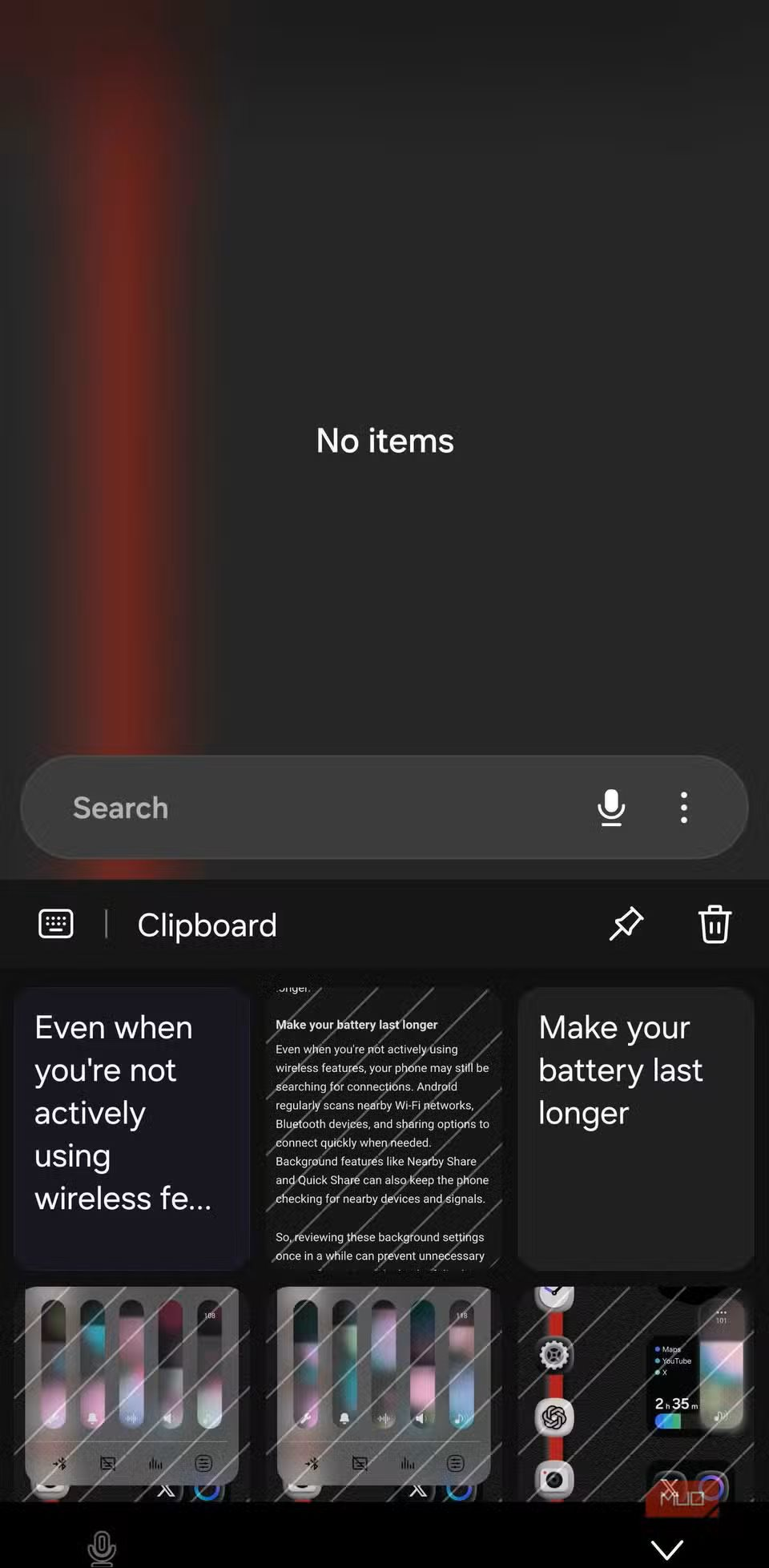The height and width of the screenshot is (1568, 769).
Task: Pin a clipboard item using the pin icon
Action: click(626, 923)
